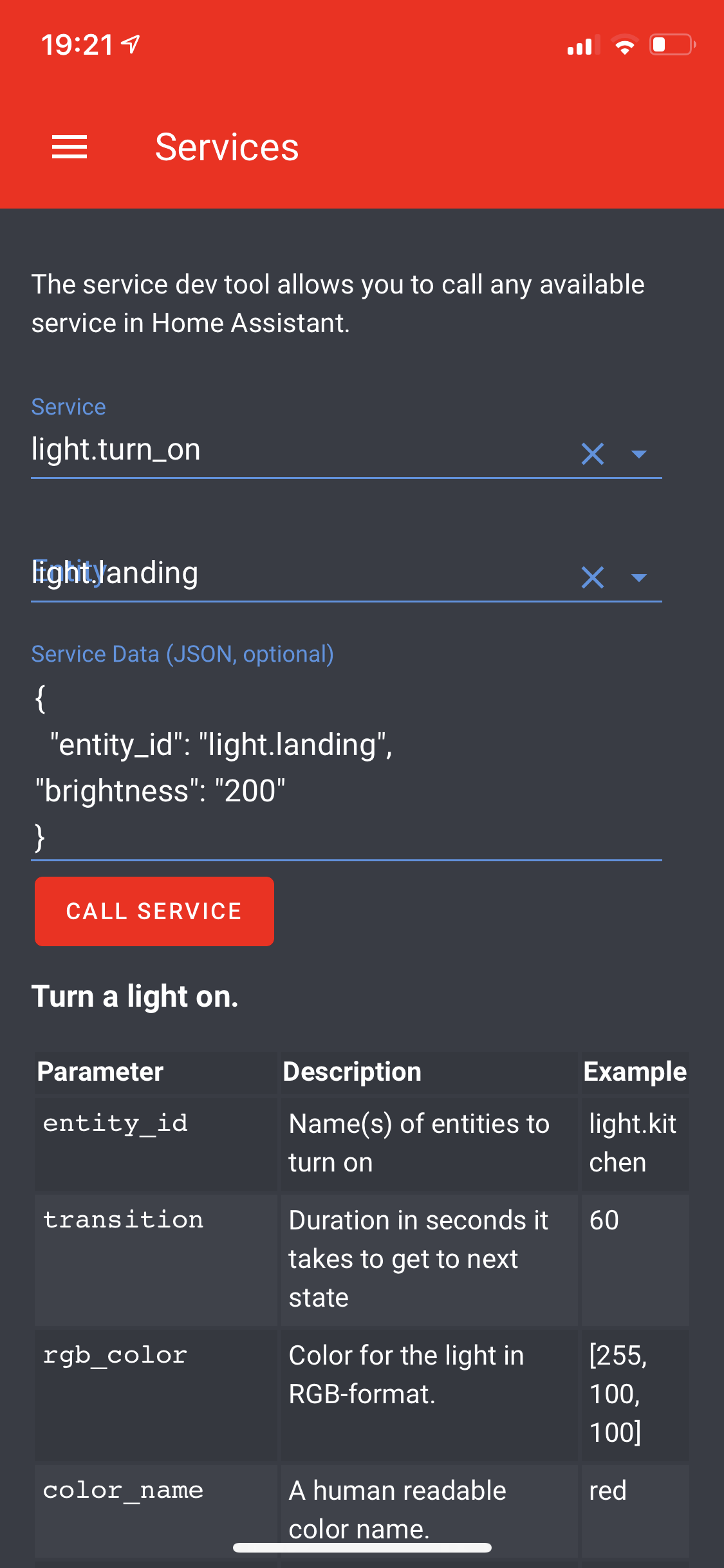Edit the Service Data JSON box
Image resolution: width=724 pixels, height=1568 pixels.
[x=346, y=767]
